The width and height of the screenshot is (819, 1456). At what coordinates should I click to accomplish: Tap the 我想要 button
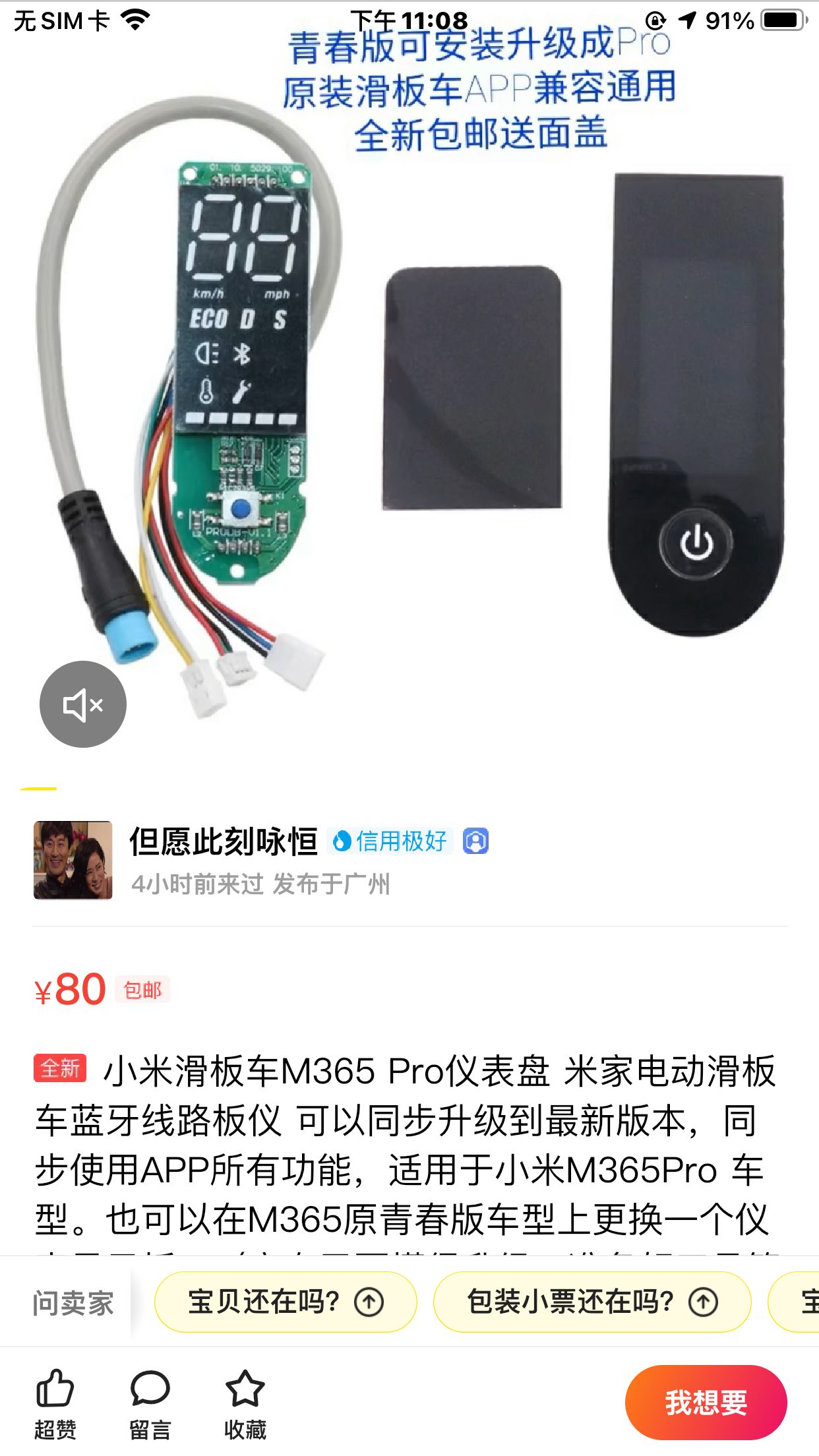point(706,1402)
